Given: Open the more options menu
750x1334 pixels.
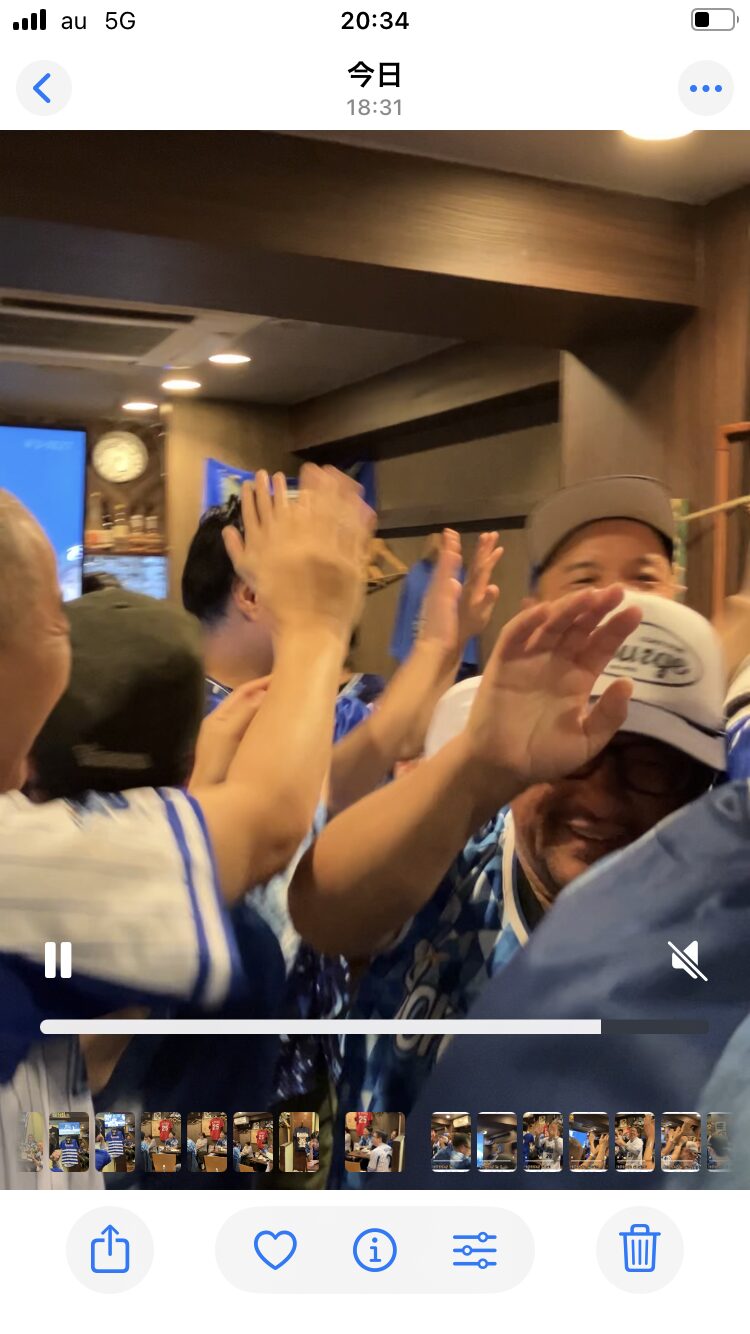Looking at the screenshot, I should [705, 89].
